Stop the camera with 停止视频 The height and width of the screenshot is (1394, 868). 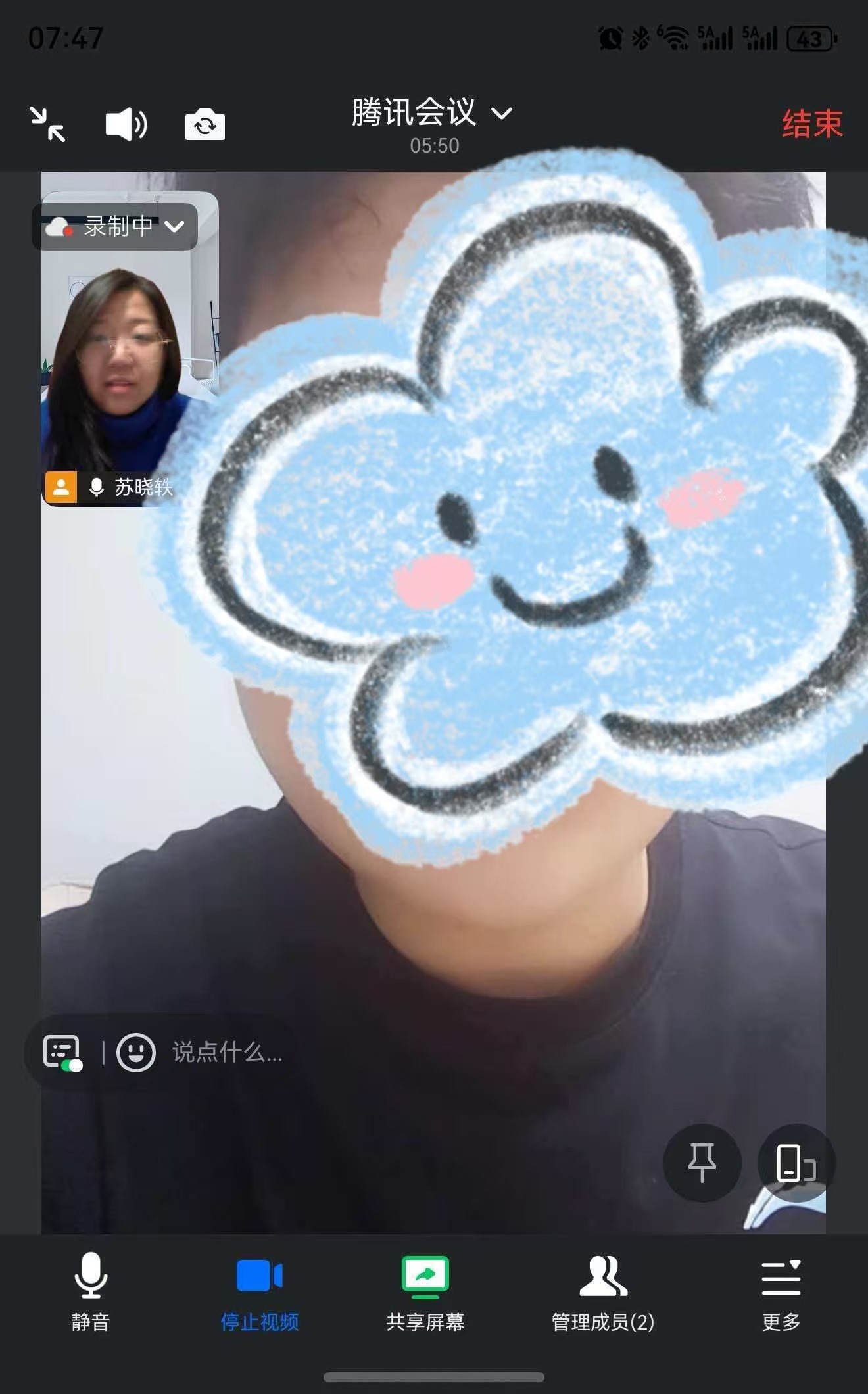[260, 1291]
